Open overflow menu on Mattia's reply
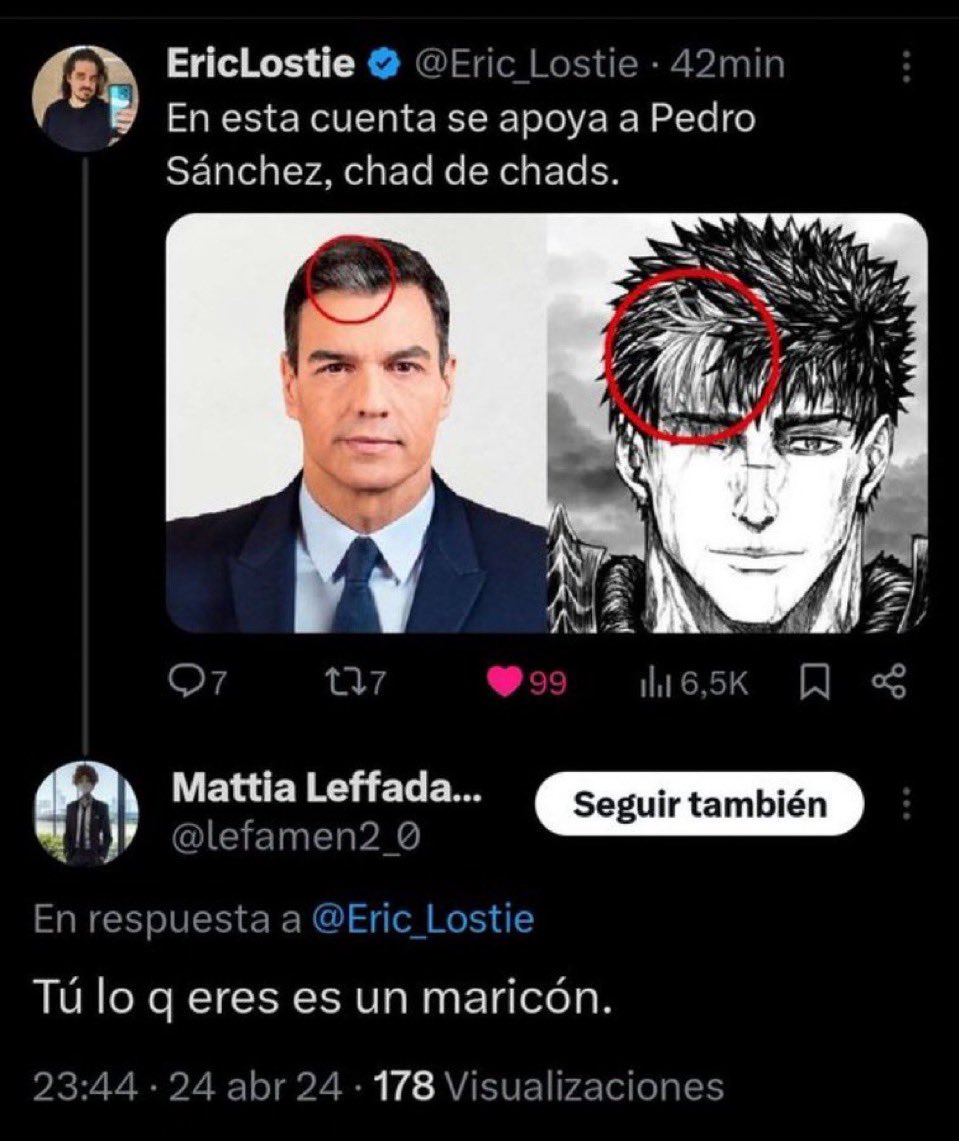959x1141 pixels. coord(906,803)
